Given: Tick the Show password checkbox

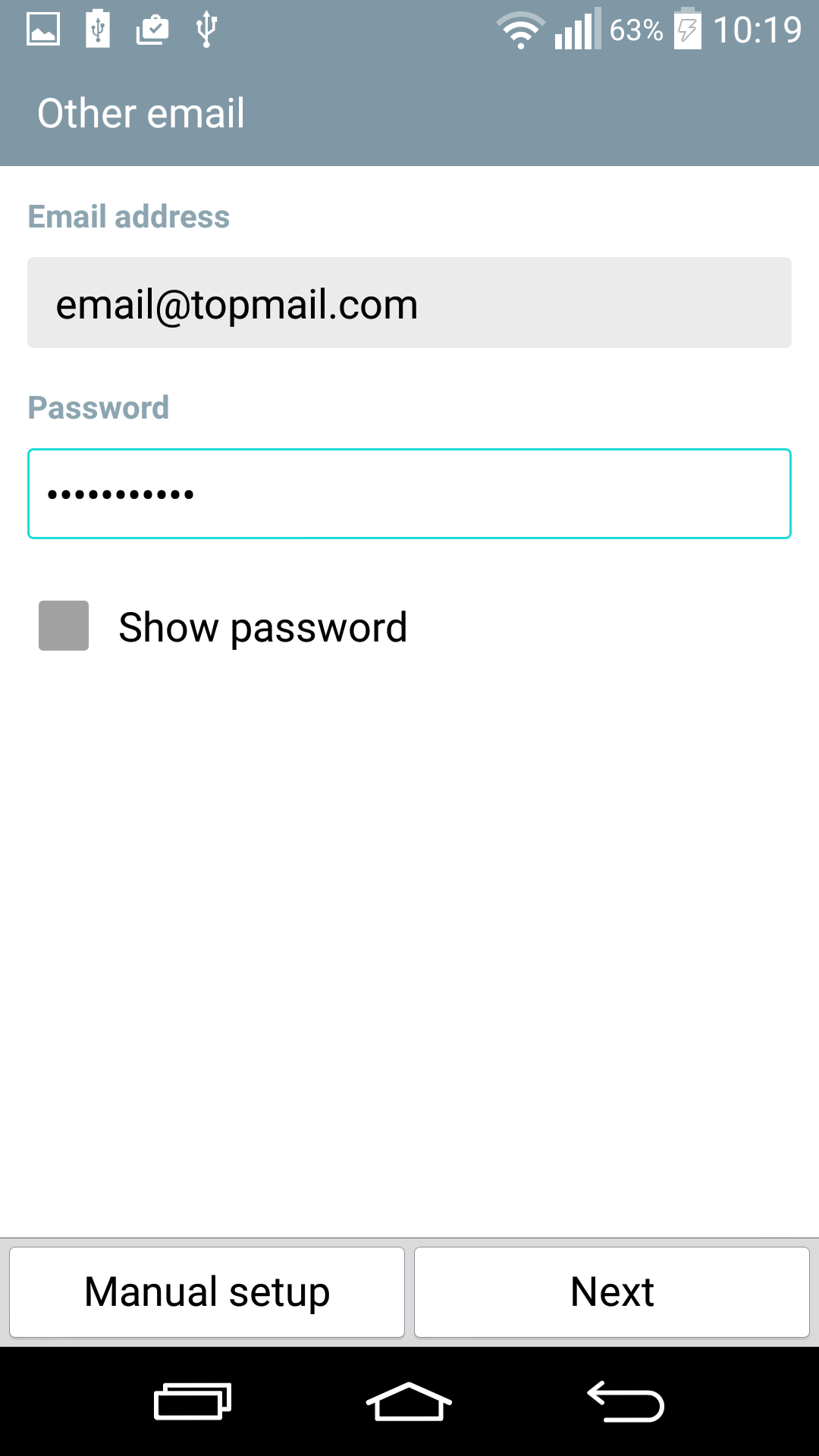Looking at the screenshot, I should pyautogui.click(x=64, y=626).
